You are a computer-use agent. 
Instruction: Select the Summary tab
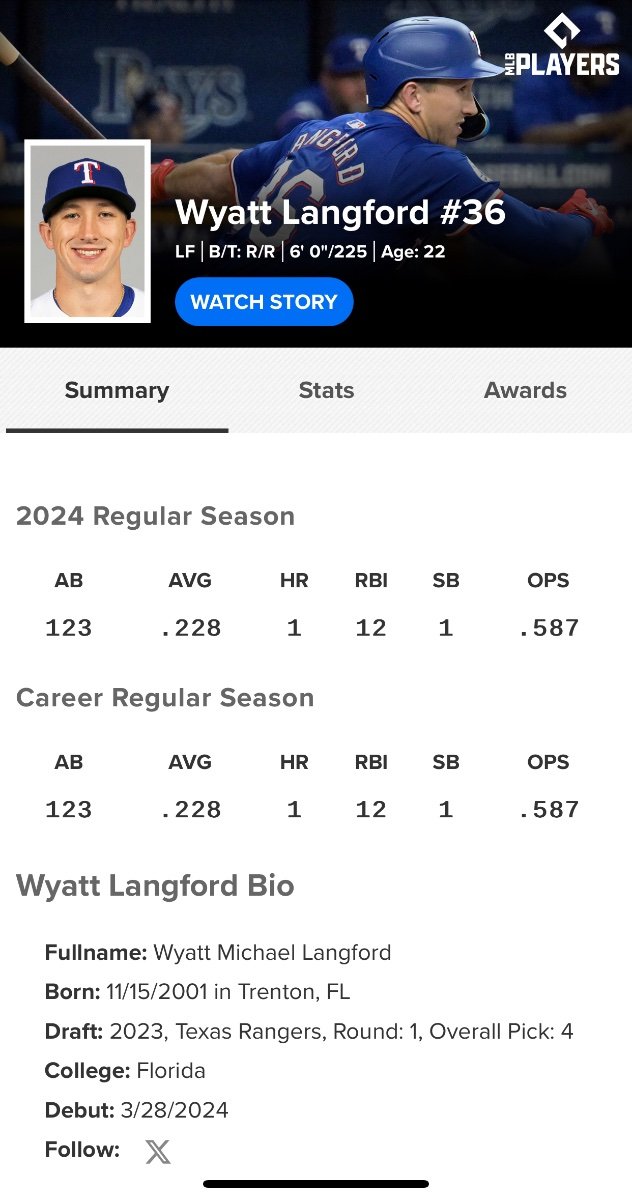(x=117, y=391)
